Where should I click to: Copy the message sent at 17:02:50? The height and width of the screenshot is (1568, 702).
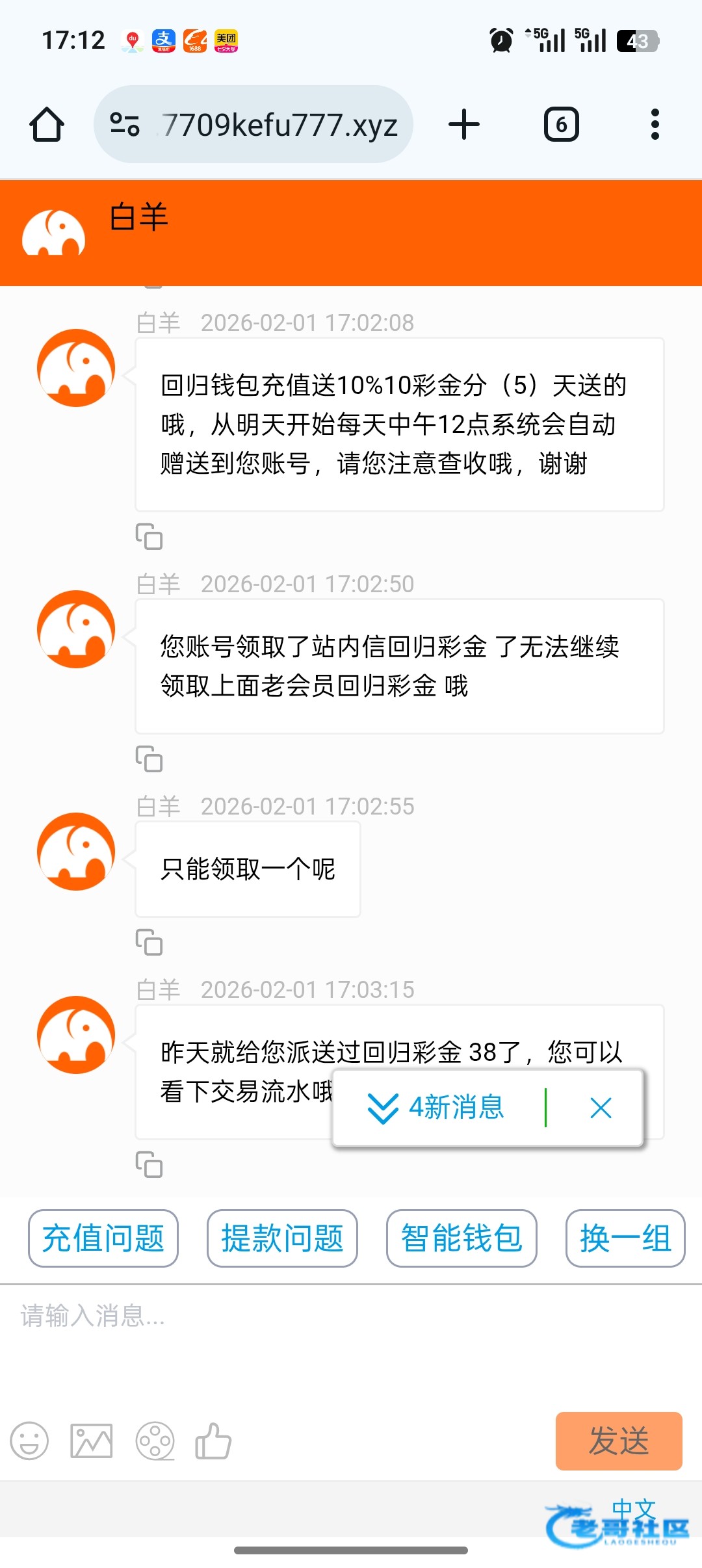[x=149, y=759]
